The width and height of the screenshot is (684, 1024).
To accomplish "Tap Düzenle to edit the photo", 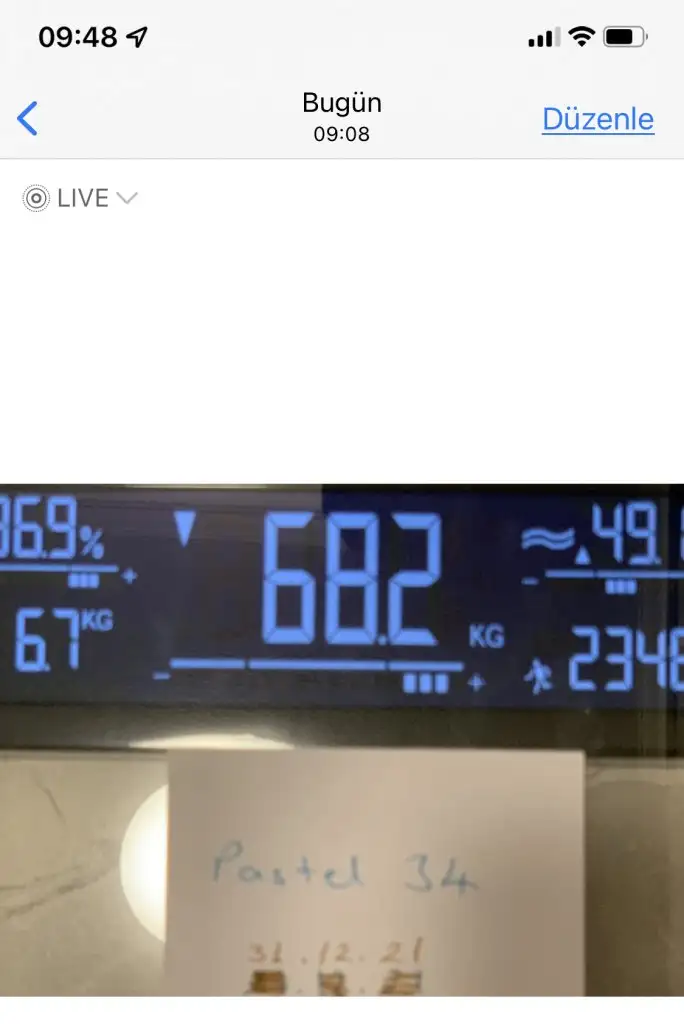I will 597,119.
